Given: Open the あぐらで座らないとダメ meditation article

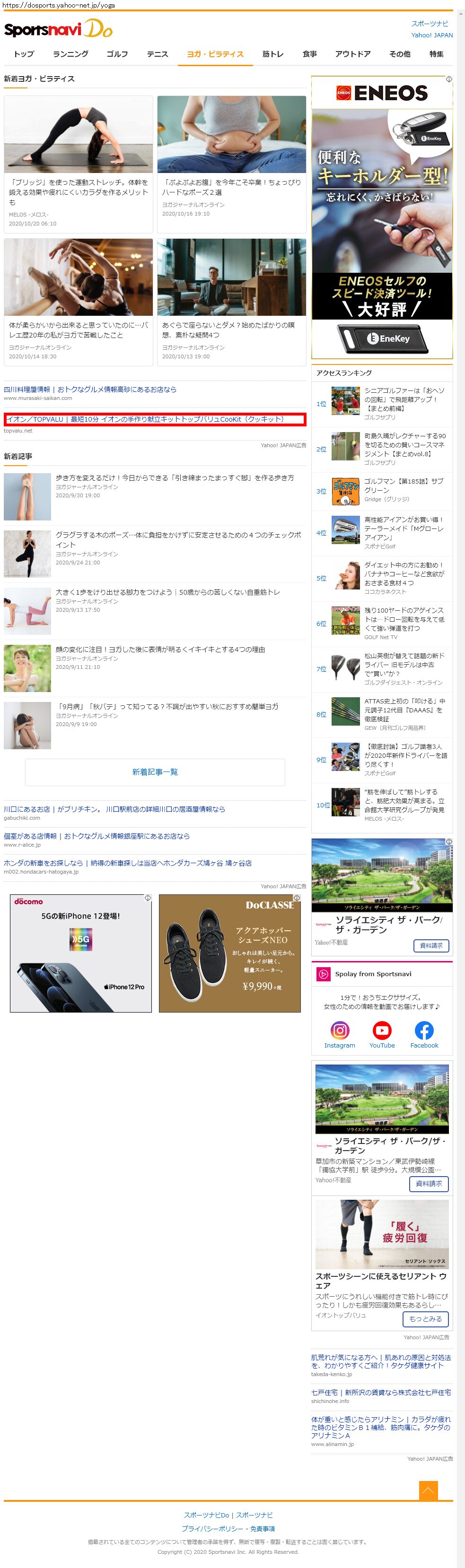Looking at the screenshot, I should pos(231,302).
